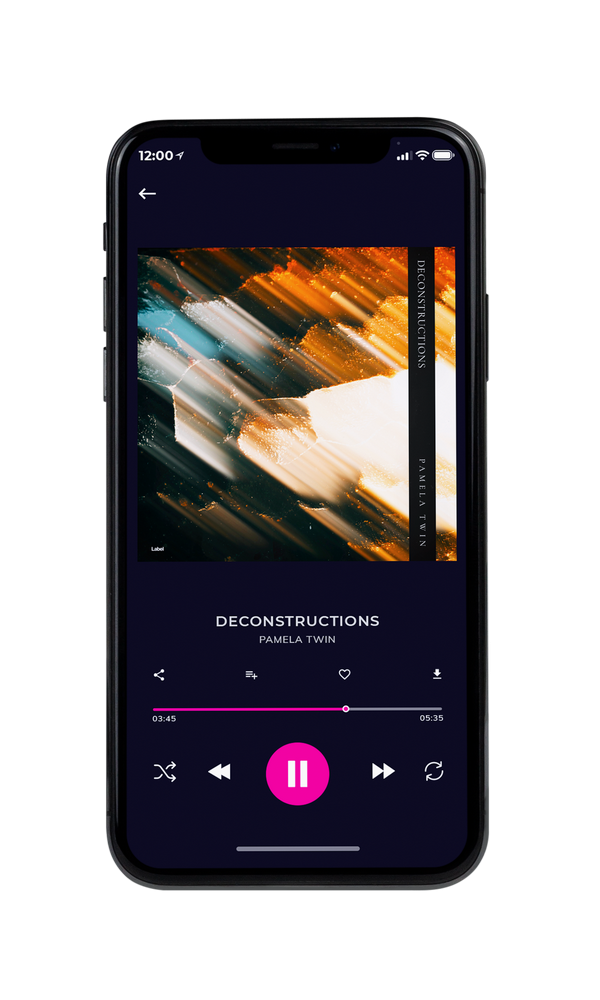Like Deconstructions with the heart icon
Screen dimensions: 600x1000
click(x=344, y=674)
